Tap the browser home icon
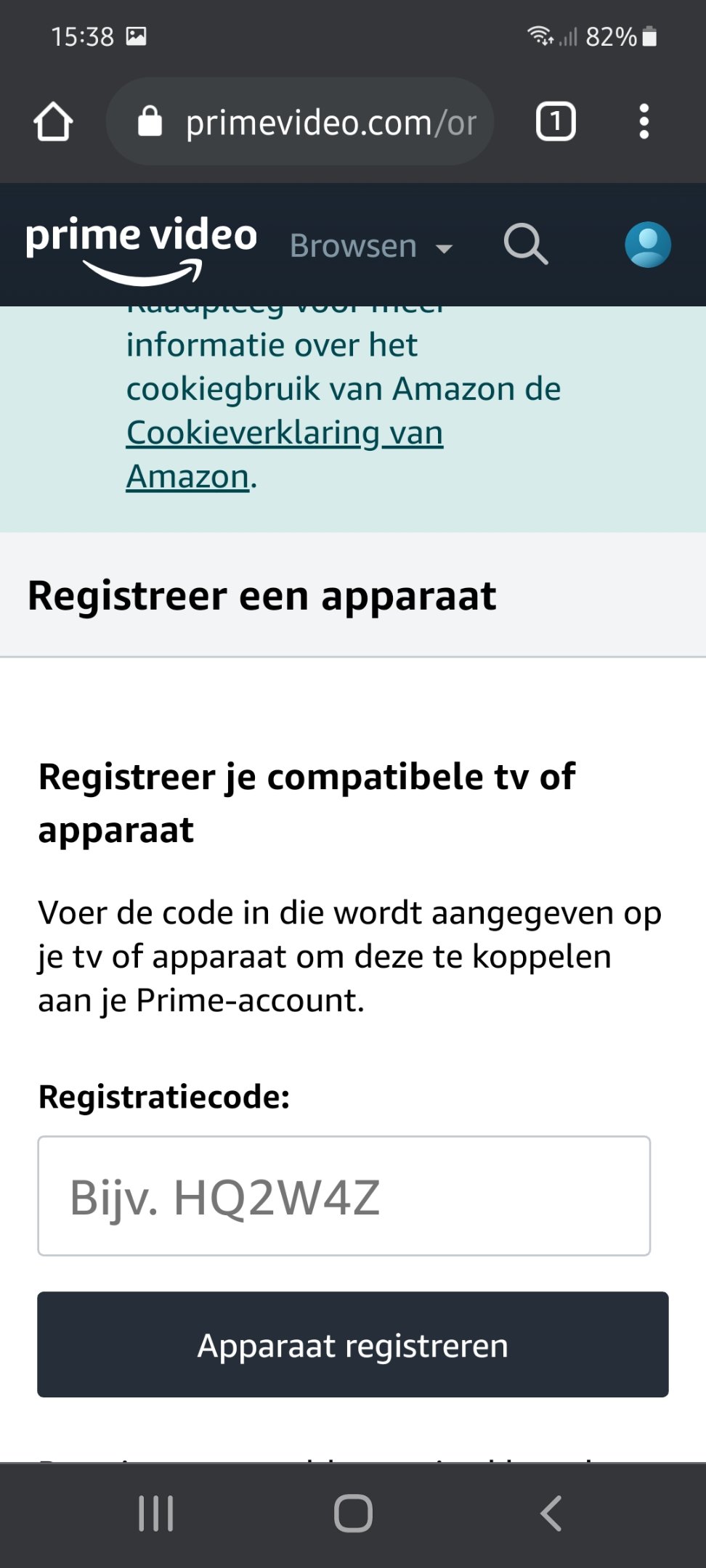The width and height of the screenshot is (706, 1568). [53, 121]
